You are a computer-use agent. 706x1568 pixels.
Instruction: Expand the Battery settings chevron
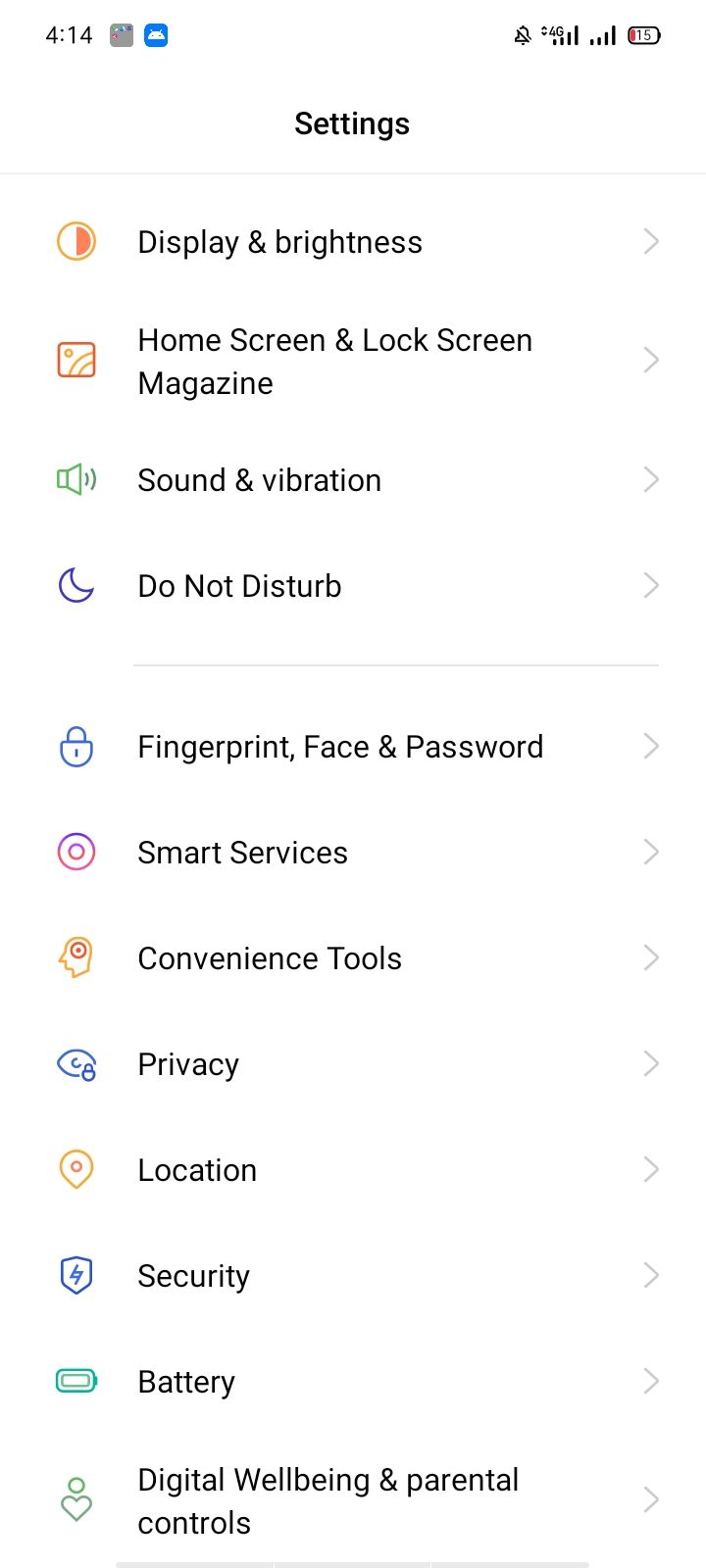[x=650, y=1381]
